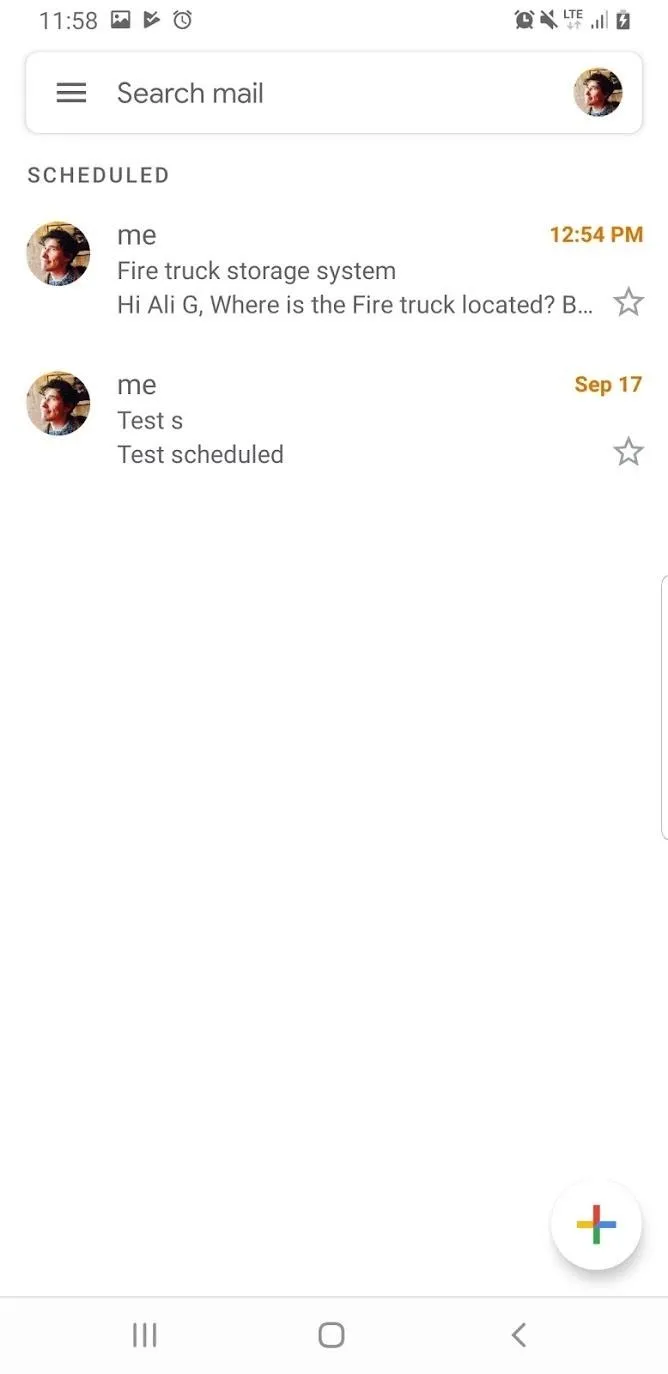
Task: Open the navigation drawer menu
Action: [71, 93]
